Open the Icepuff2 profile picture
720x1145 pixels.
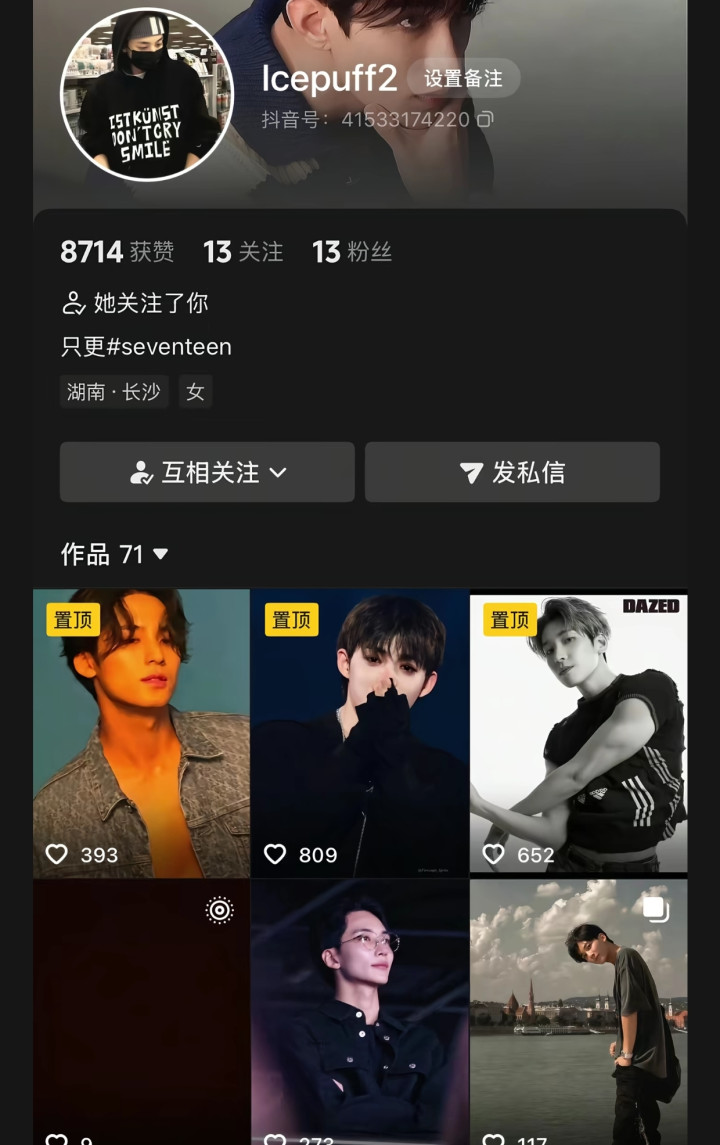(x=147, y=94)
